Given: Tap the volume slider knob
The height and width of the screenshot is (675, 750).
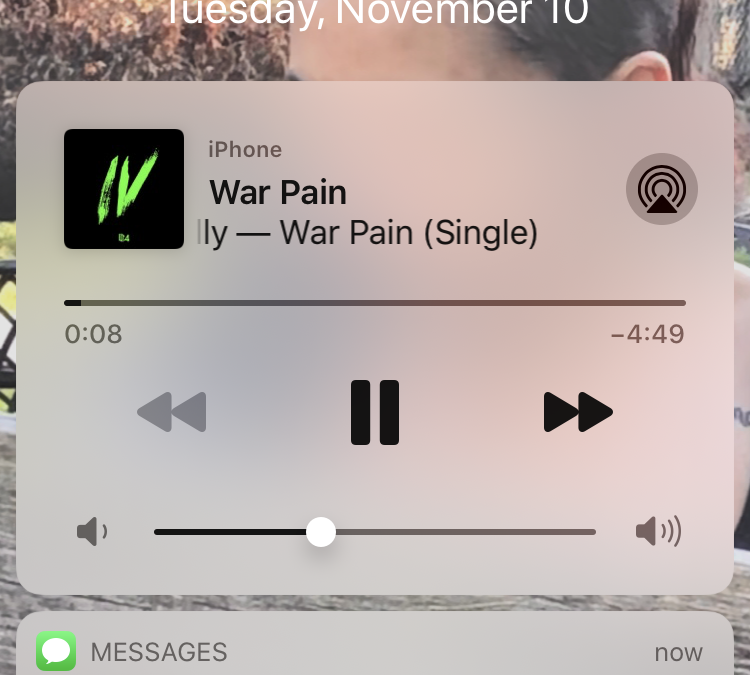Looking at the screenshot, I should click(321, 532).
